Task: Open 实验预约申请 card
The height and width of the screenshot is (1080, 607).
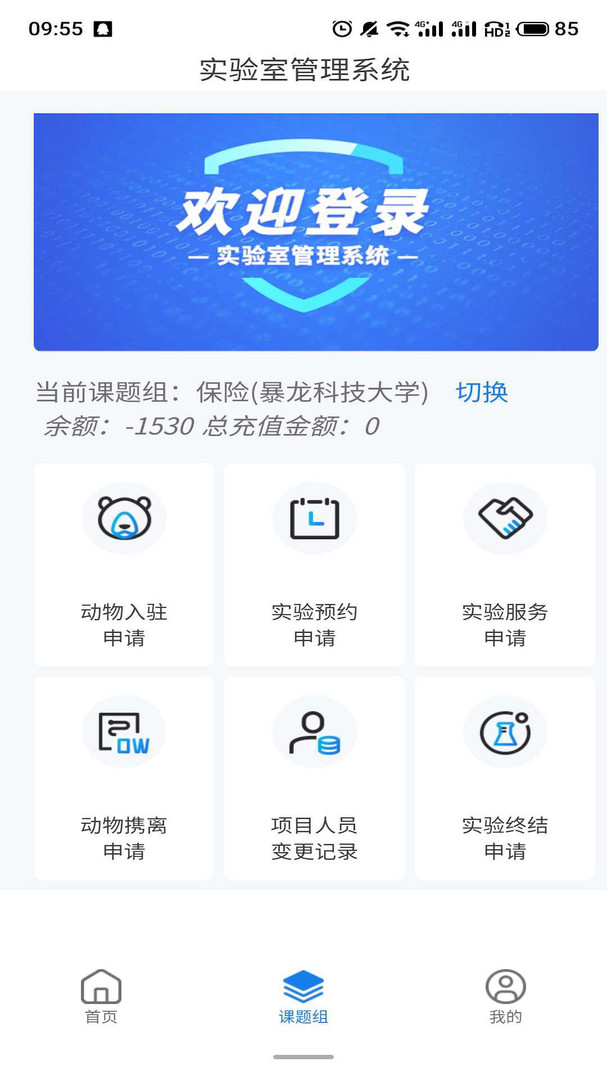Action: tap(314, 565)
